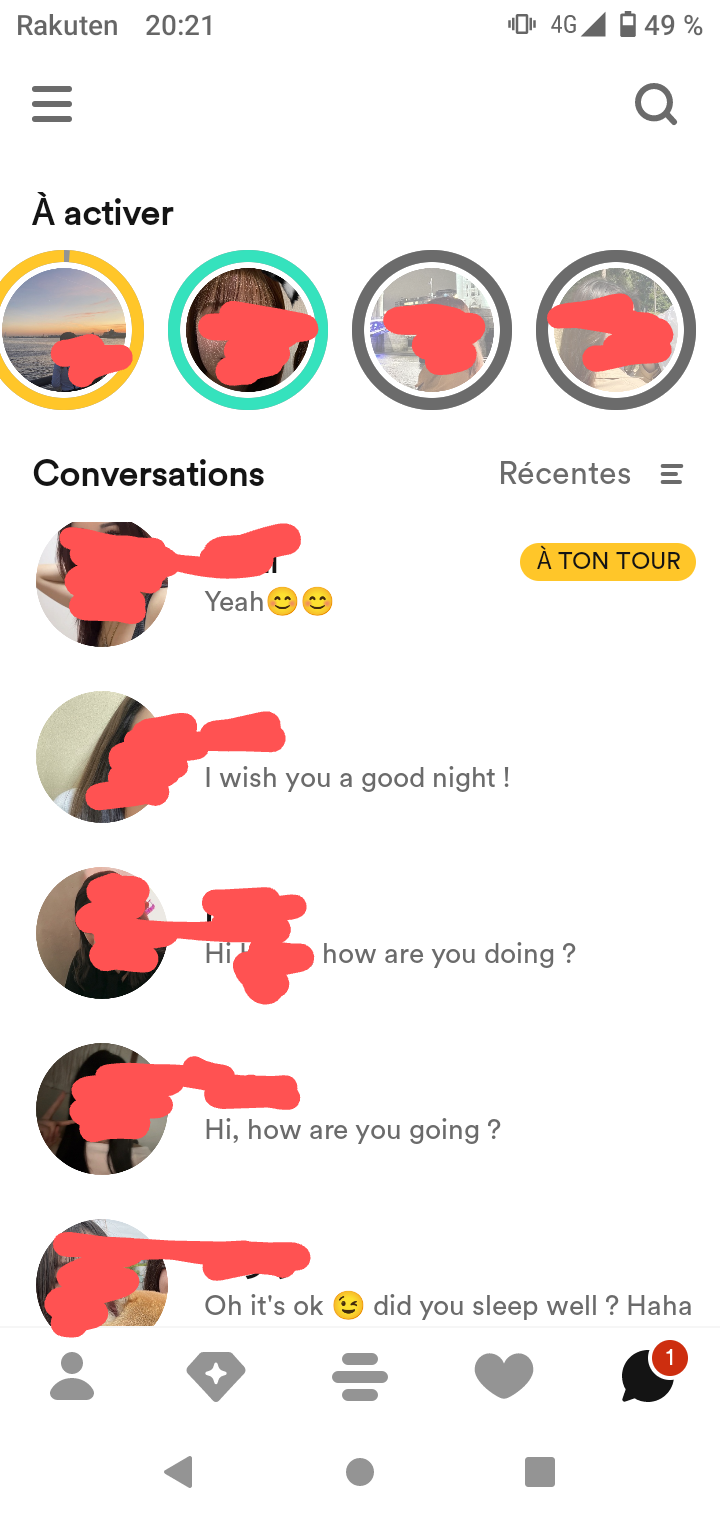Open the chat ending "how are you doing ?"
Viewport: 720px width, 1520px height.
coord(360,934)
